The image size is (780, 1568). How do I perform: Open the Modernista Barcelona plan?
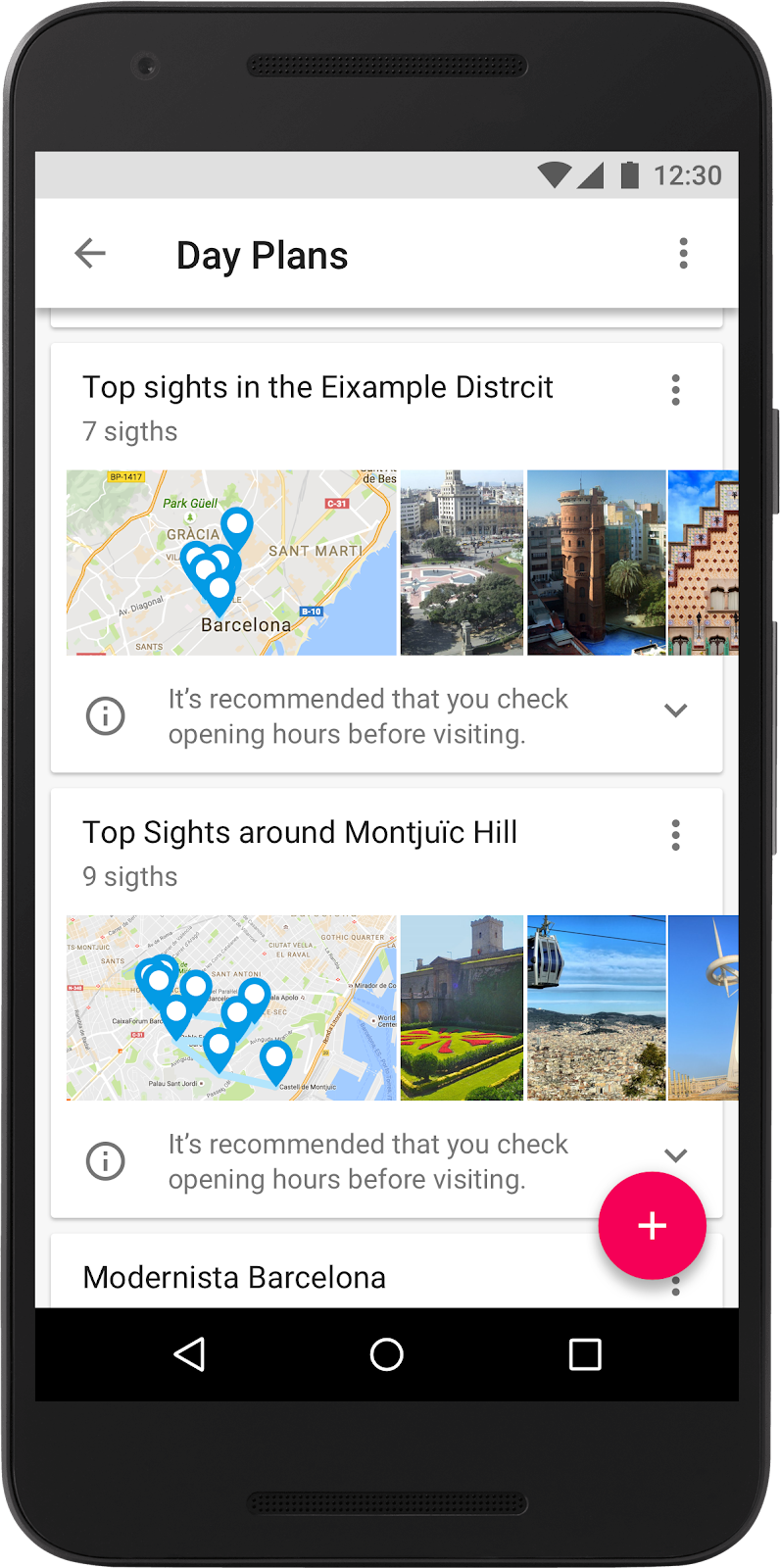tap(235, 1278)
